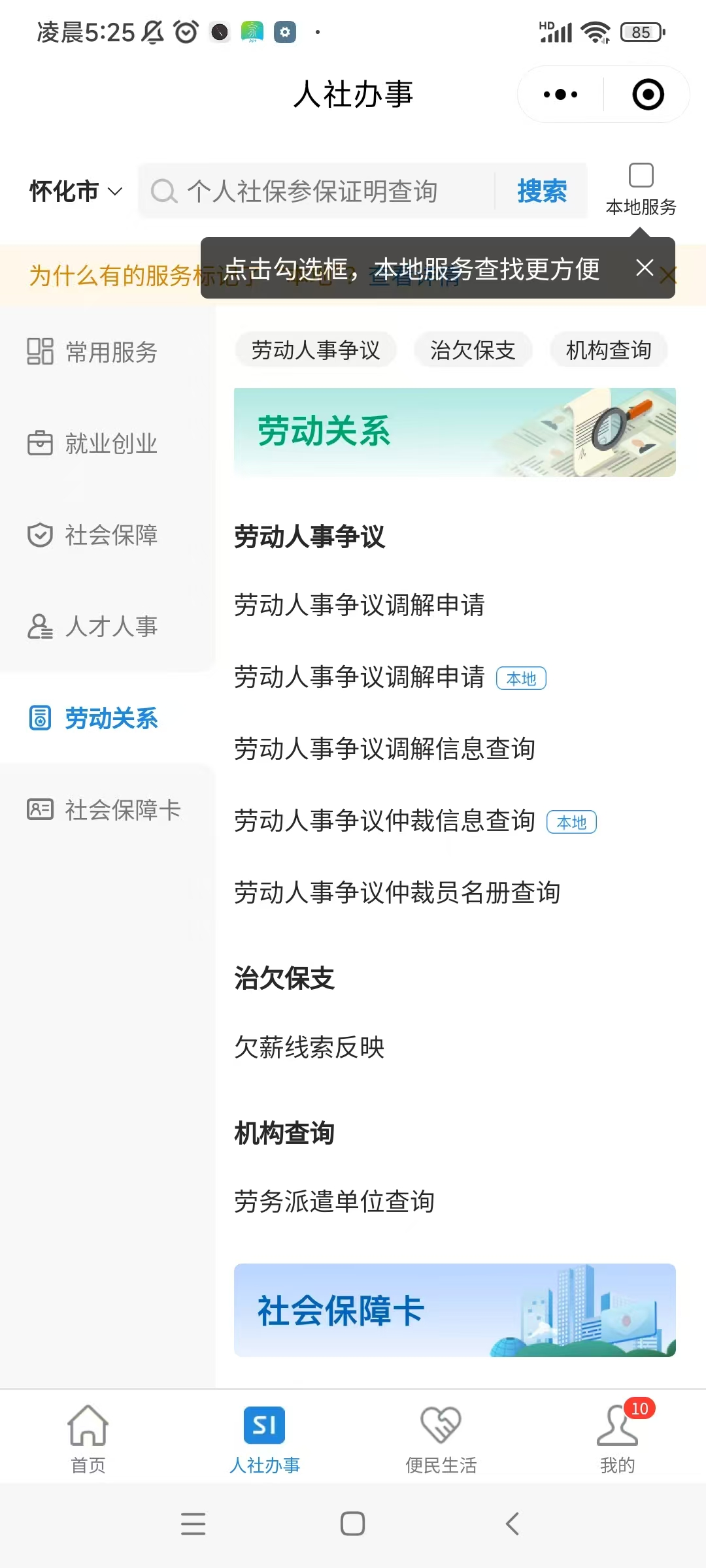This screenshot has width=706, height=1568.
Task: Select the 机构查询 chip
Action: tap(608, 350)
